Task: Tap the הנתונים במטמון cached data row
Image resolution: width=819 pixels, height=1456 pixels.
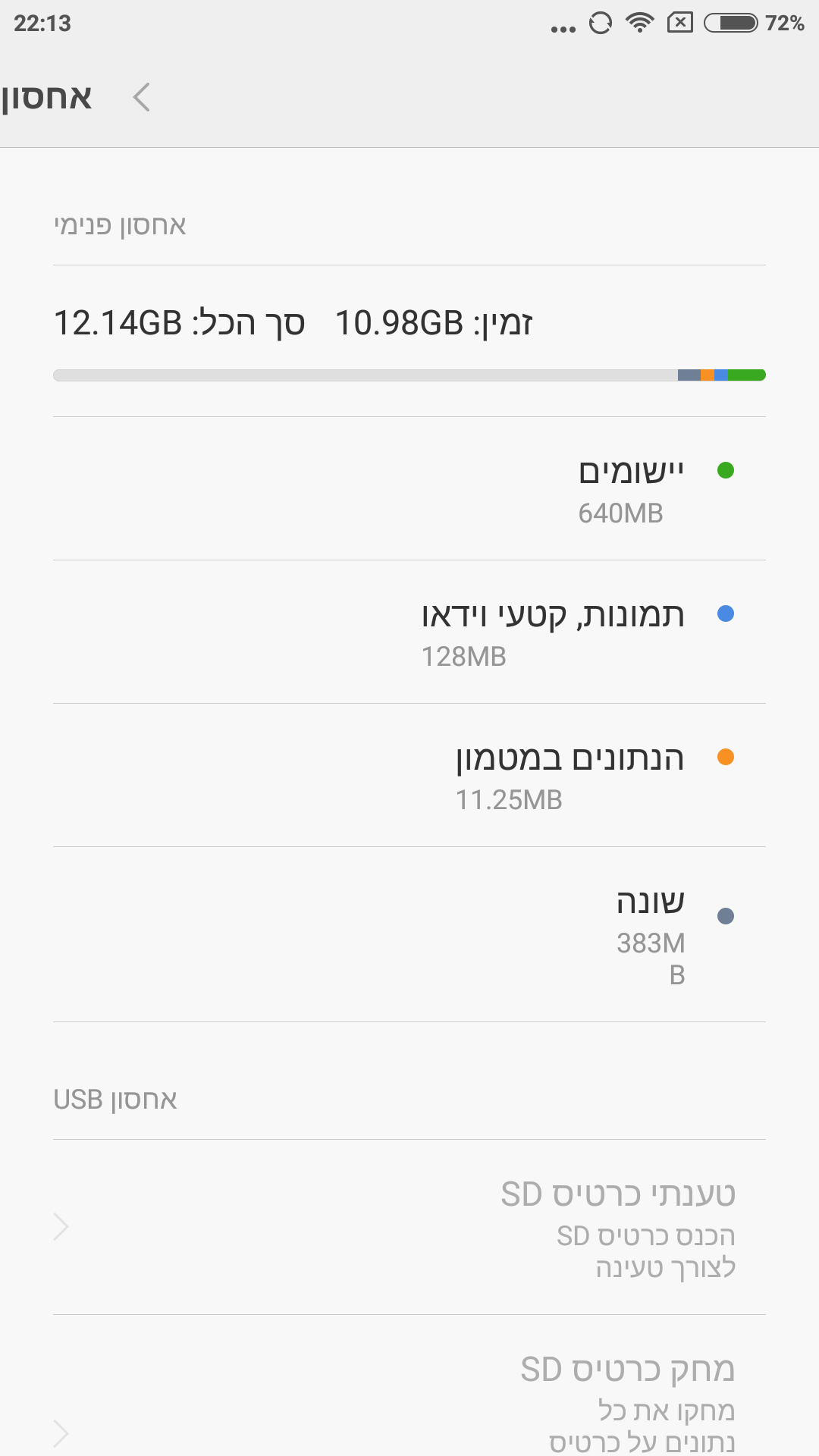Action: 409,775
